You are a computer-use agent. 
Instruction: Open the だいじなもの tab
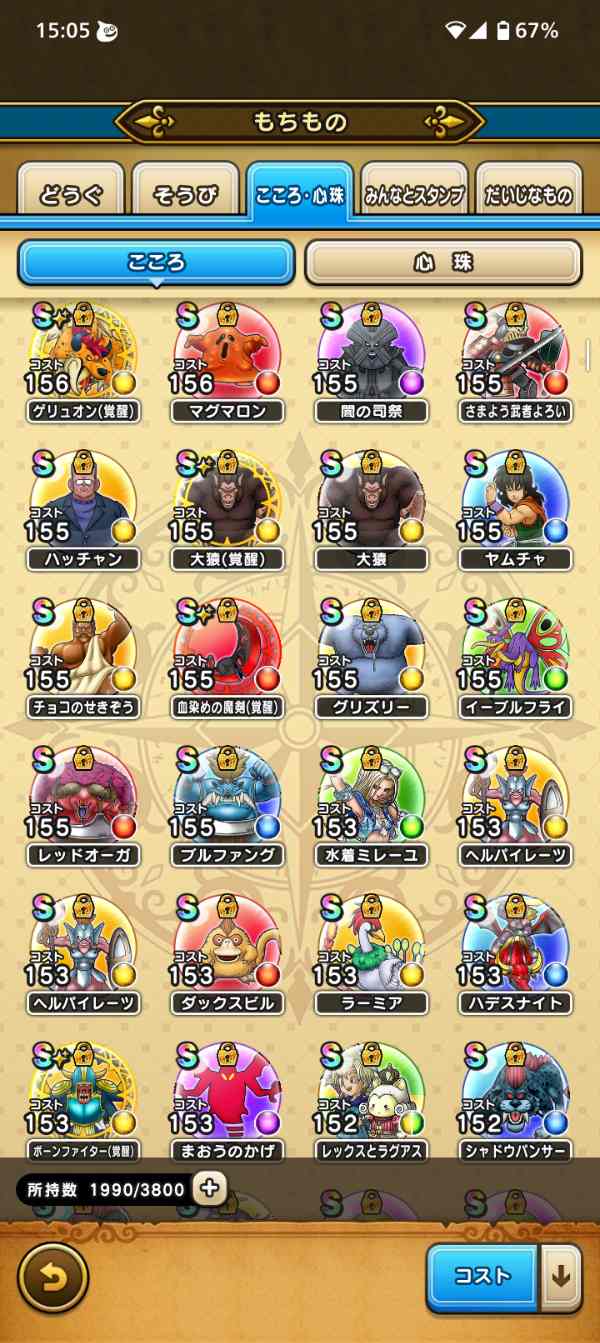(529, 194)
